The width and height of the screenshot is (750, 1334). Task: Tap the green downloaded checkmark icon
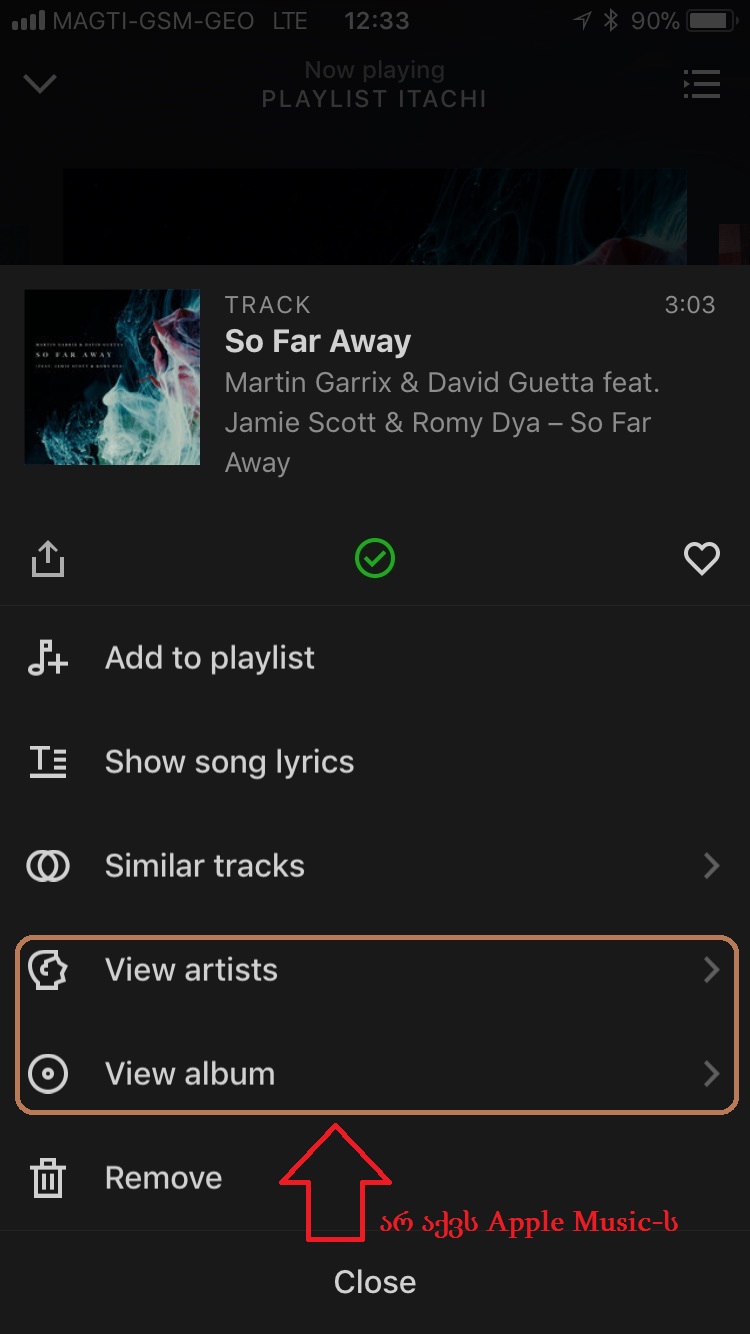[375, 559]
